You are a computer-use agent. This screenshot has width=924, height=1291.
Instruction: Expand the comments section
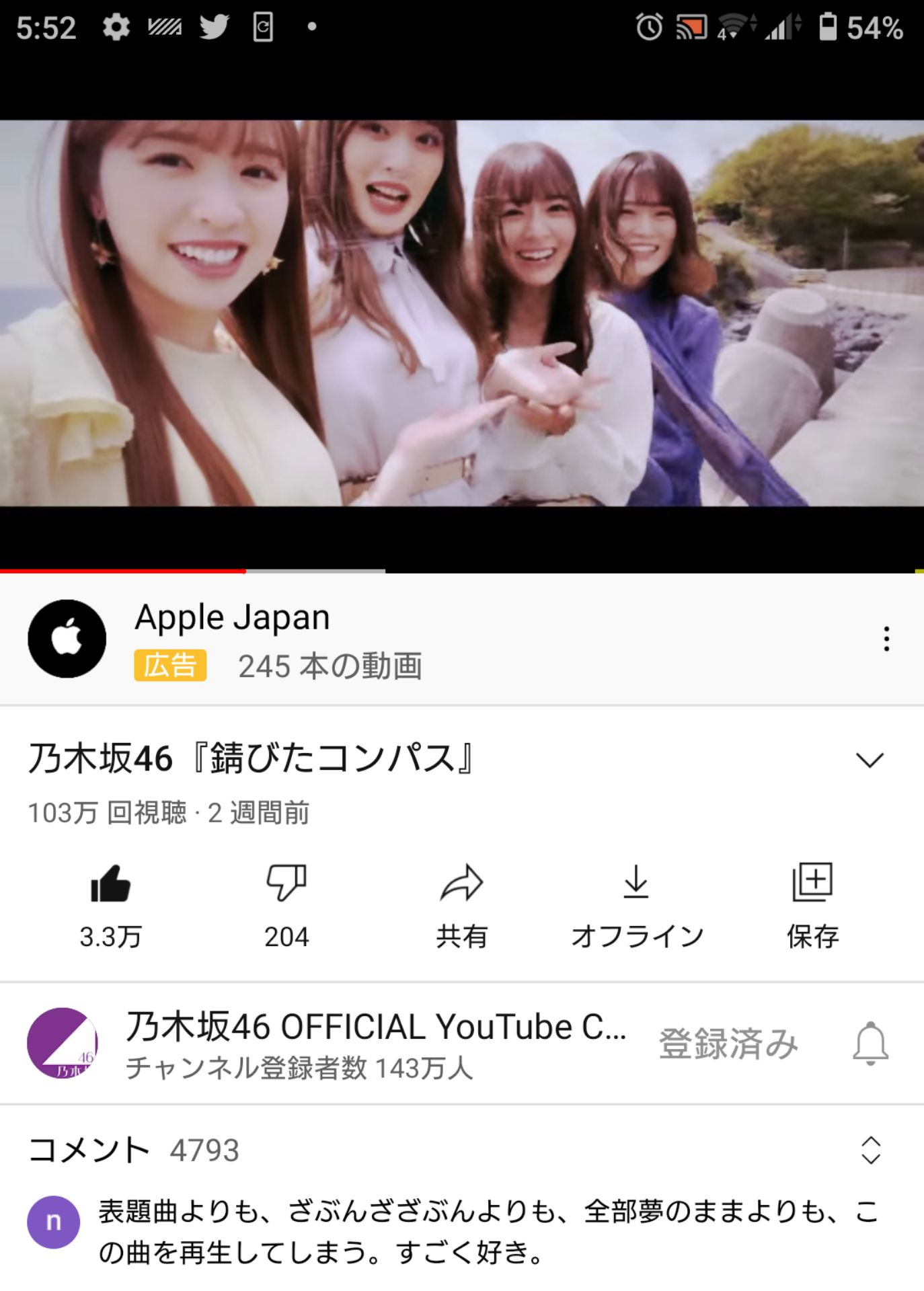pyautogui.click(x=870, y=1150)
